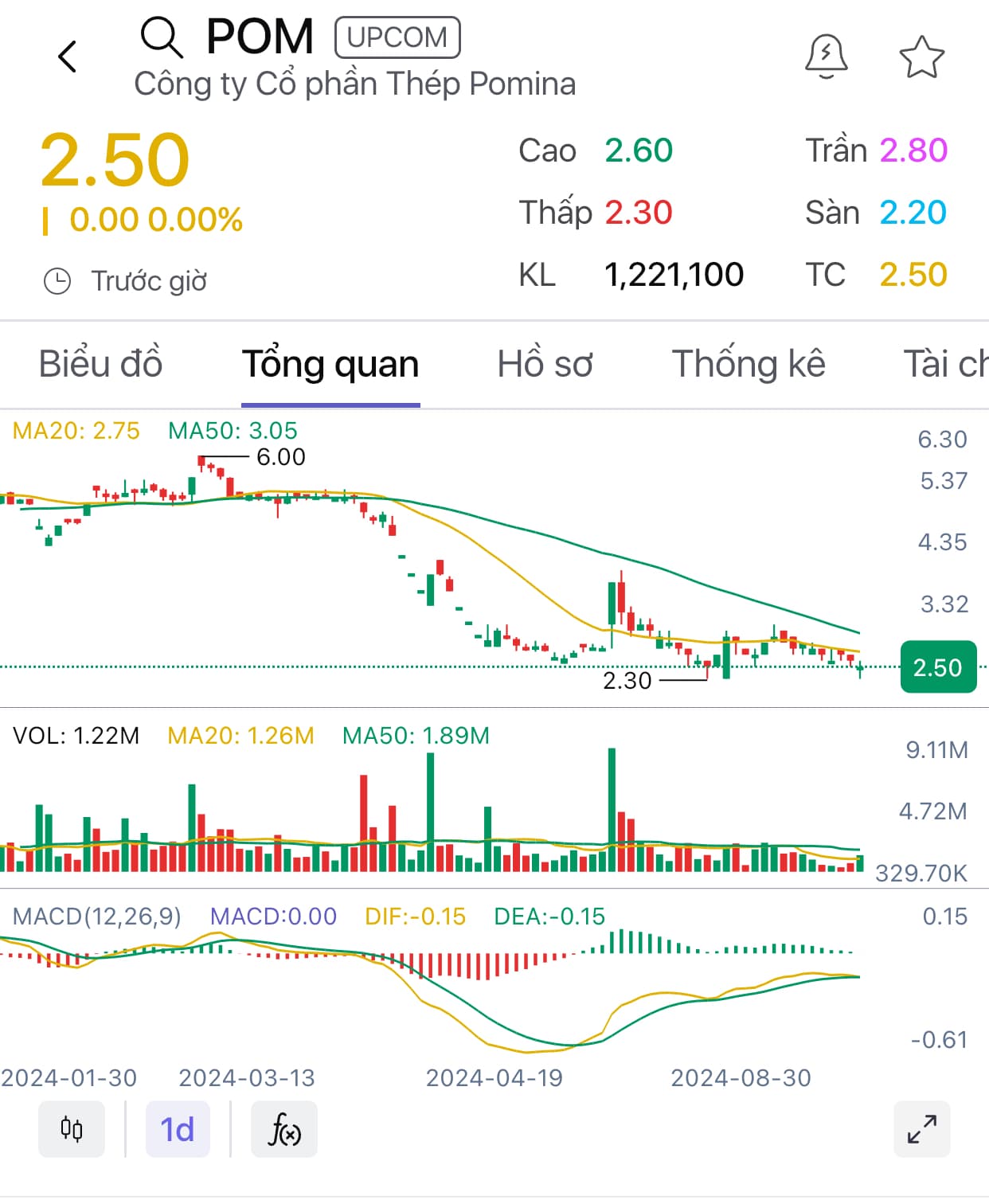
Task: Open the Hồ sơ tab
Action: (545, 364)
